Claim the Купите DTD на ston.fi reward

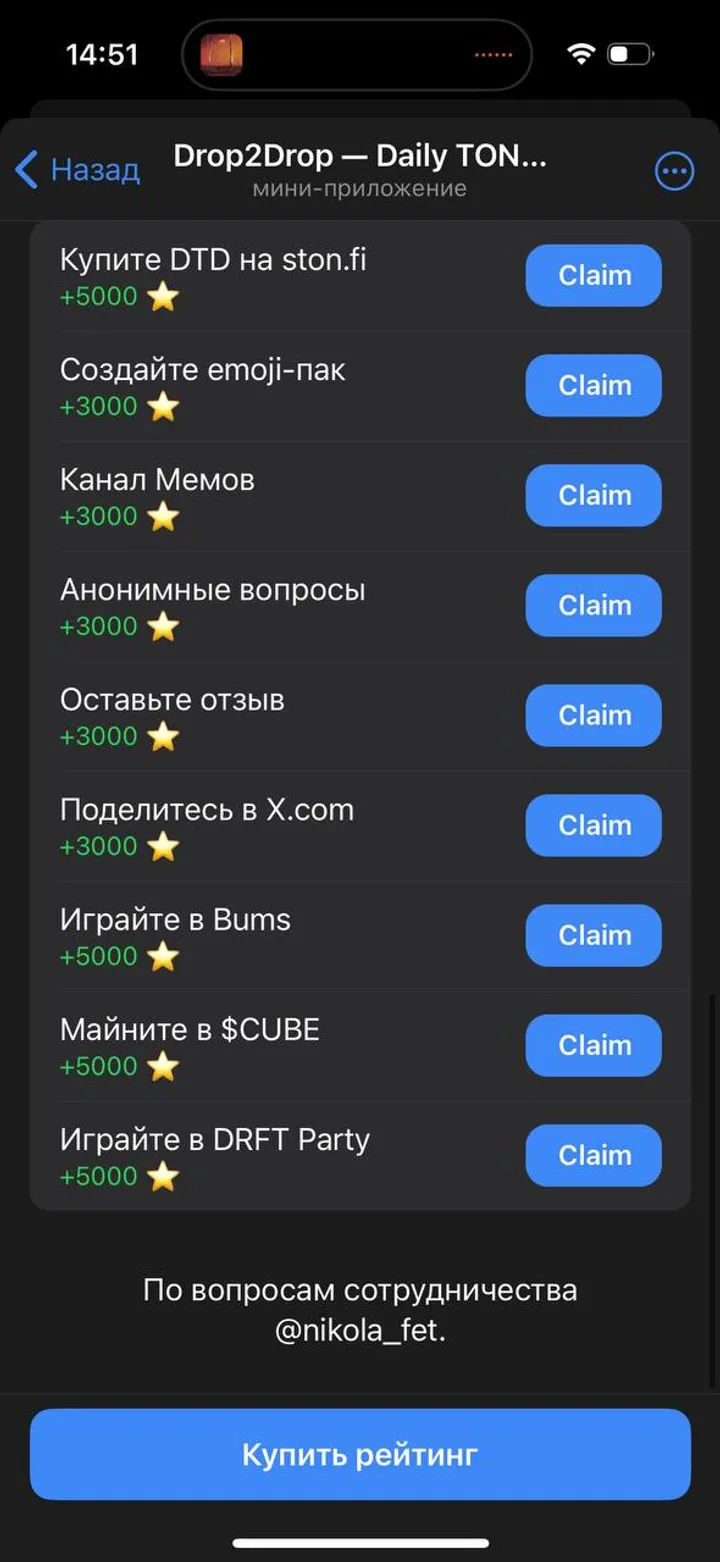592,276
